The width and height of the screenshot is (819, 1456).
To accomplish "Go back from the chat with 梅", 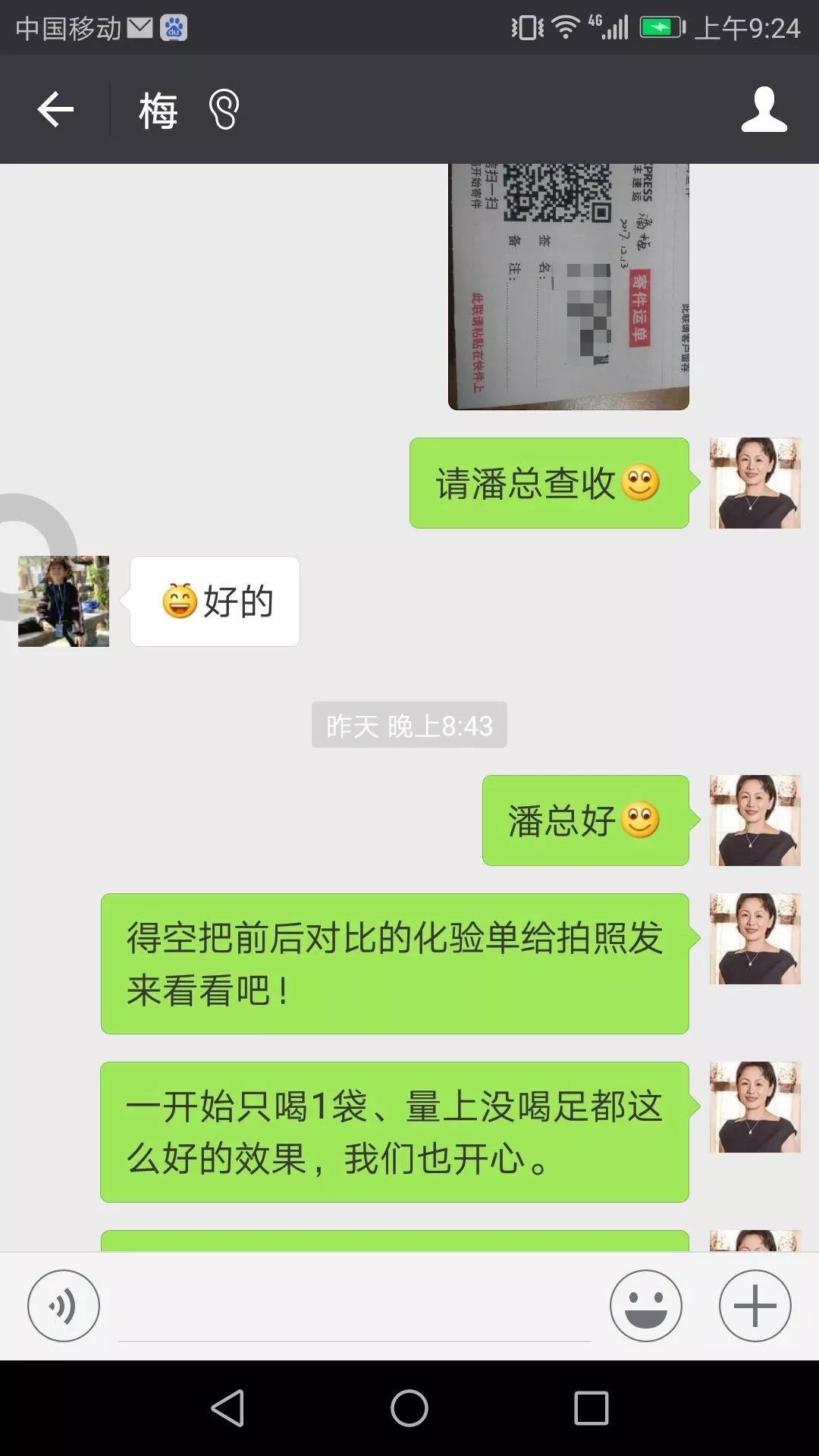I will [55, 110].
